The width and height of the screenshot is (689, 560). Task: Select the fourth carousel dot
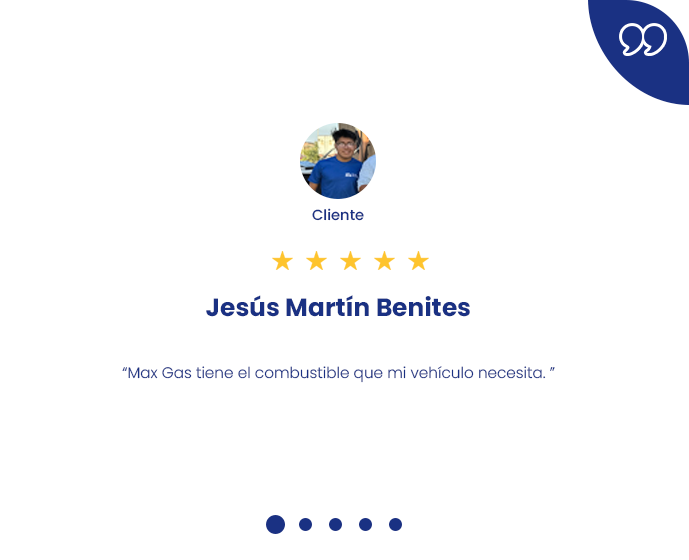pyautogui.click(x=366, y=524)
